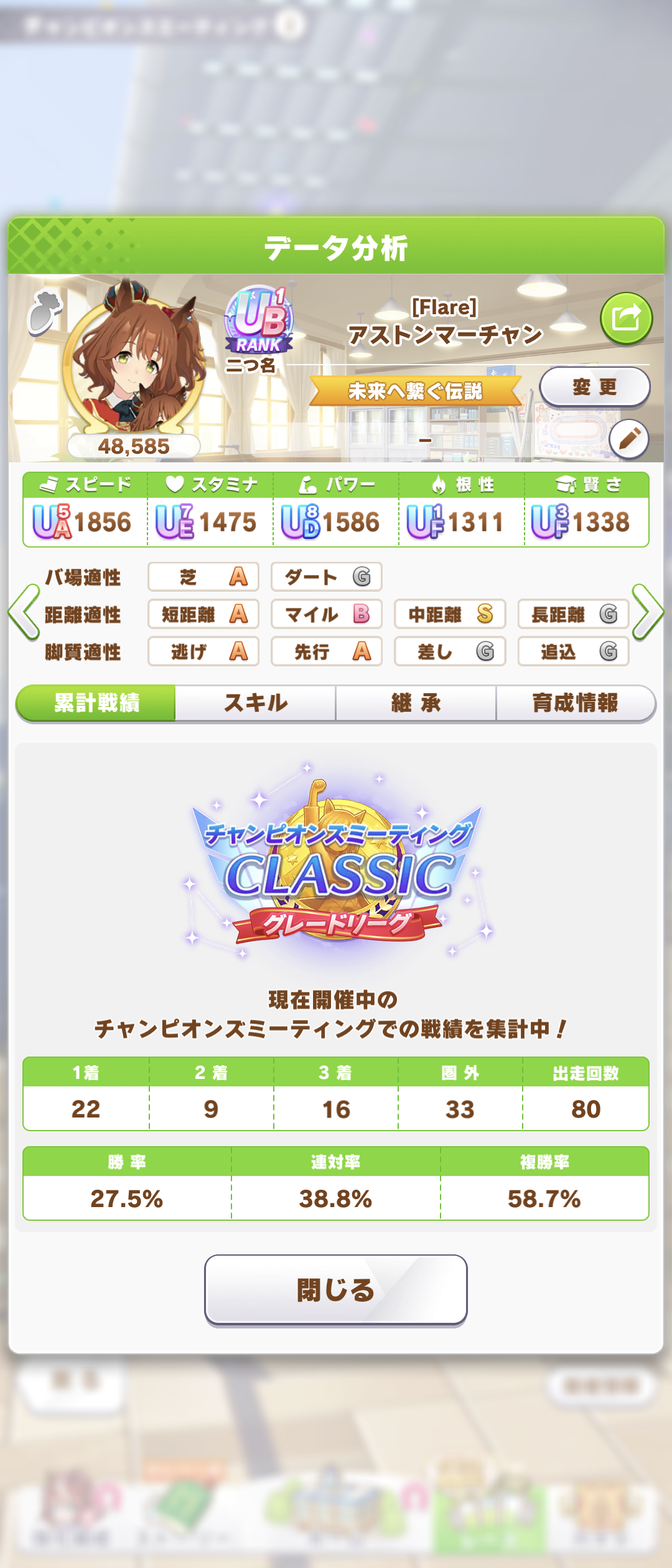Switch to the スキル tab
This screenshot has width=672, height=1568.
(x=256, y=703)
